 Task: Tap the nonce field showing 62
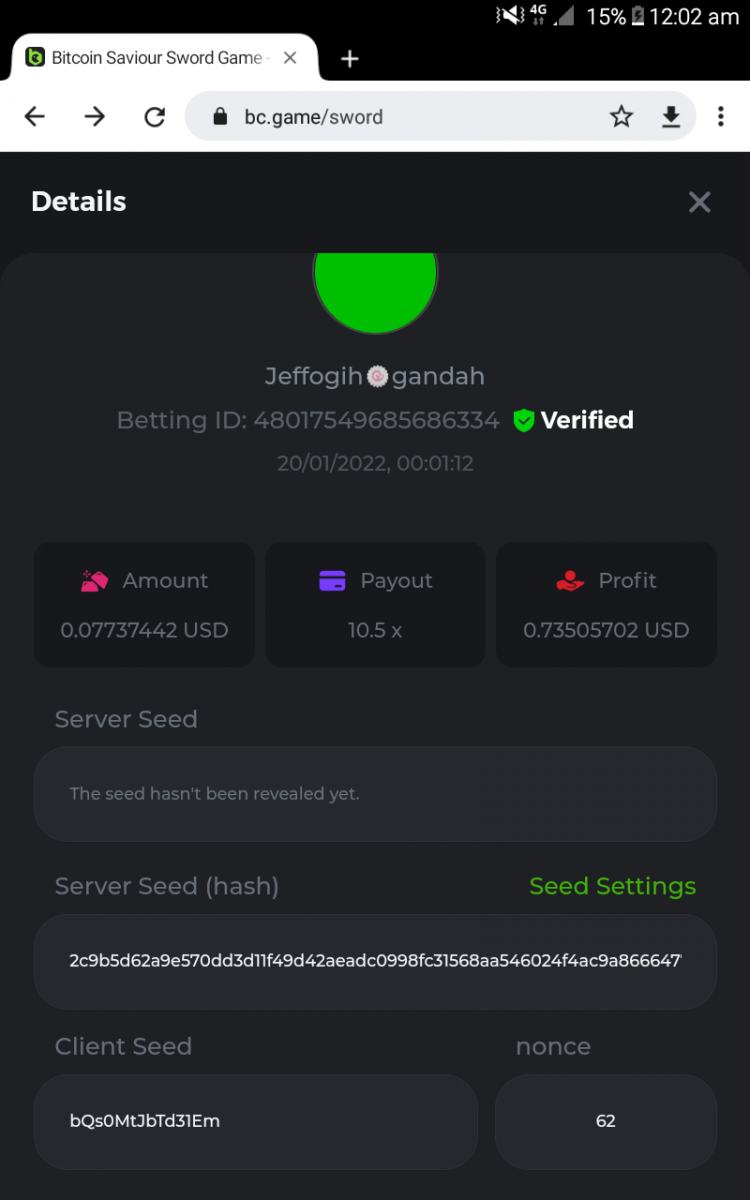605,1121
